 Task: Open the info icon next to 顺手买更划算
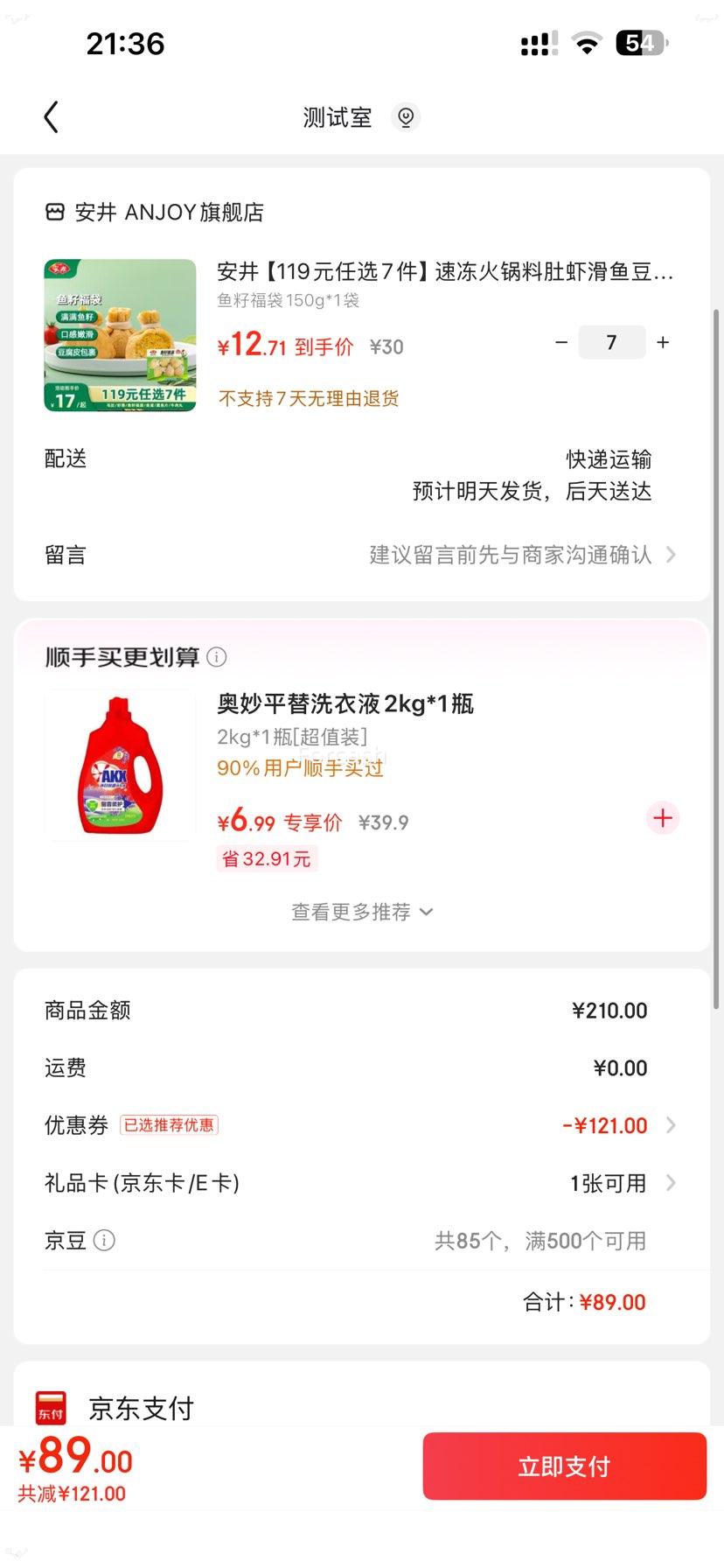click(216, 656)
